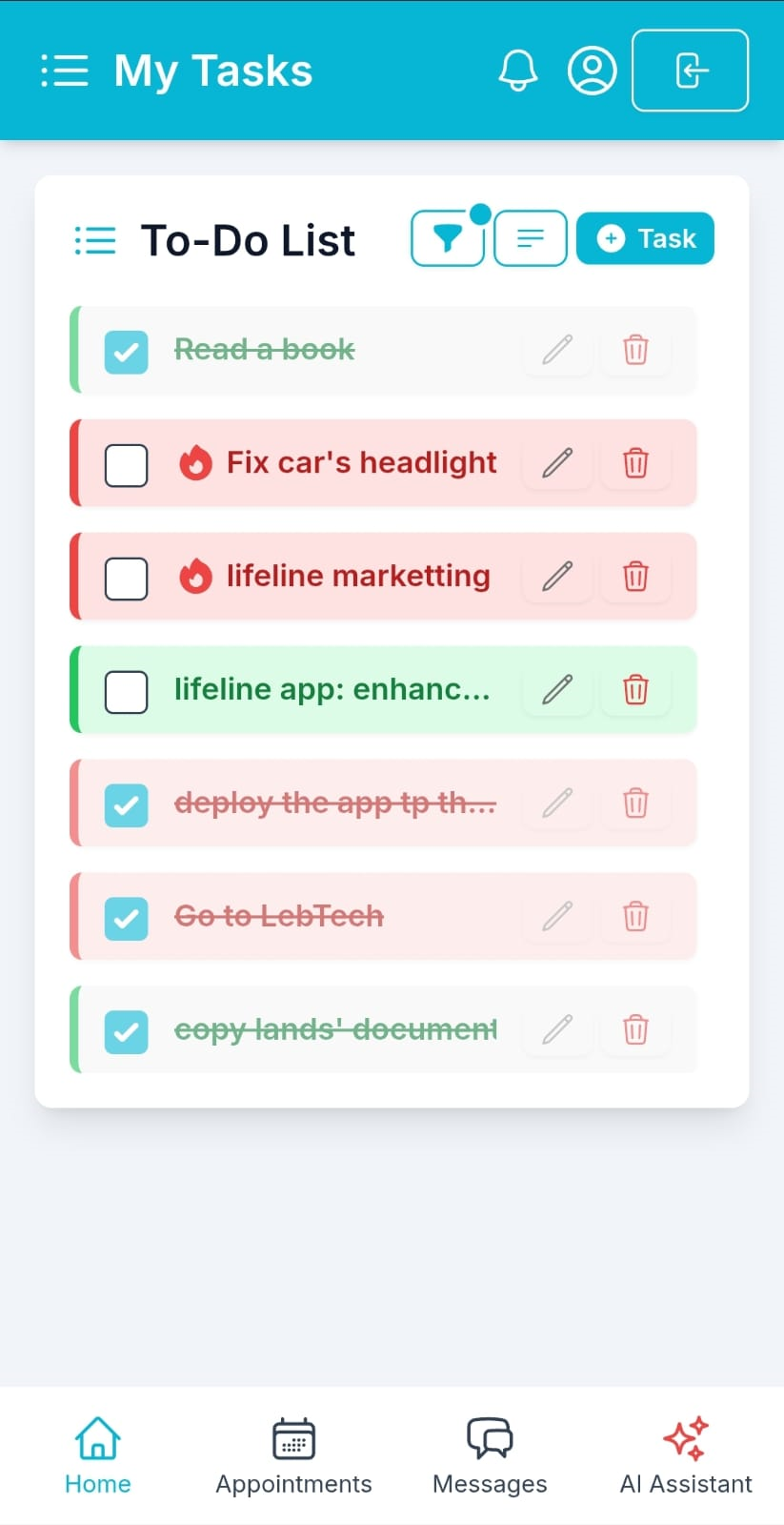
Task: Open the user profile icon
Action: click(x=592, y=71)
